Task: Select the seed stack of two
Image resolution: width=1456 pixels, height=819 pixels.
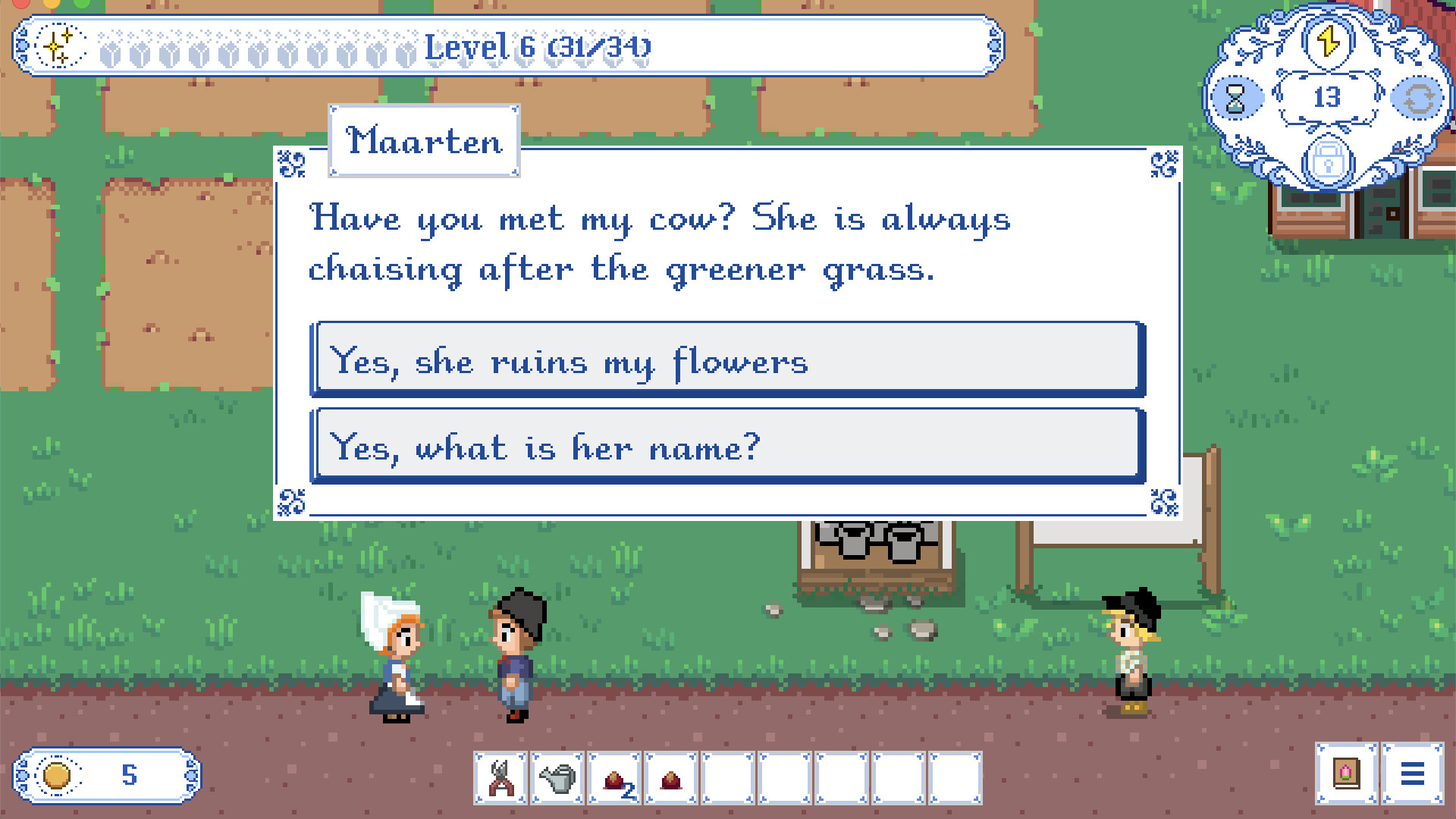Action: point(614,778)
